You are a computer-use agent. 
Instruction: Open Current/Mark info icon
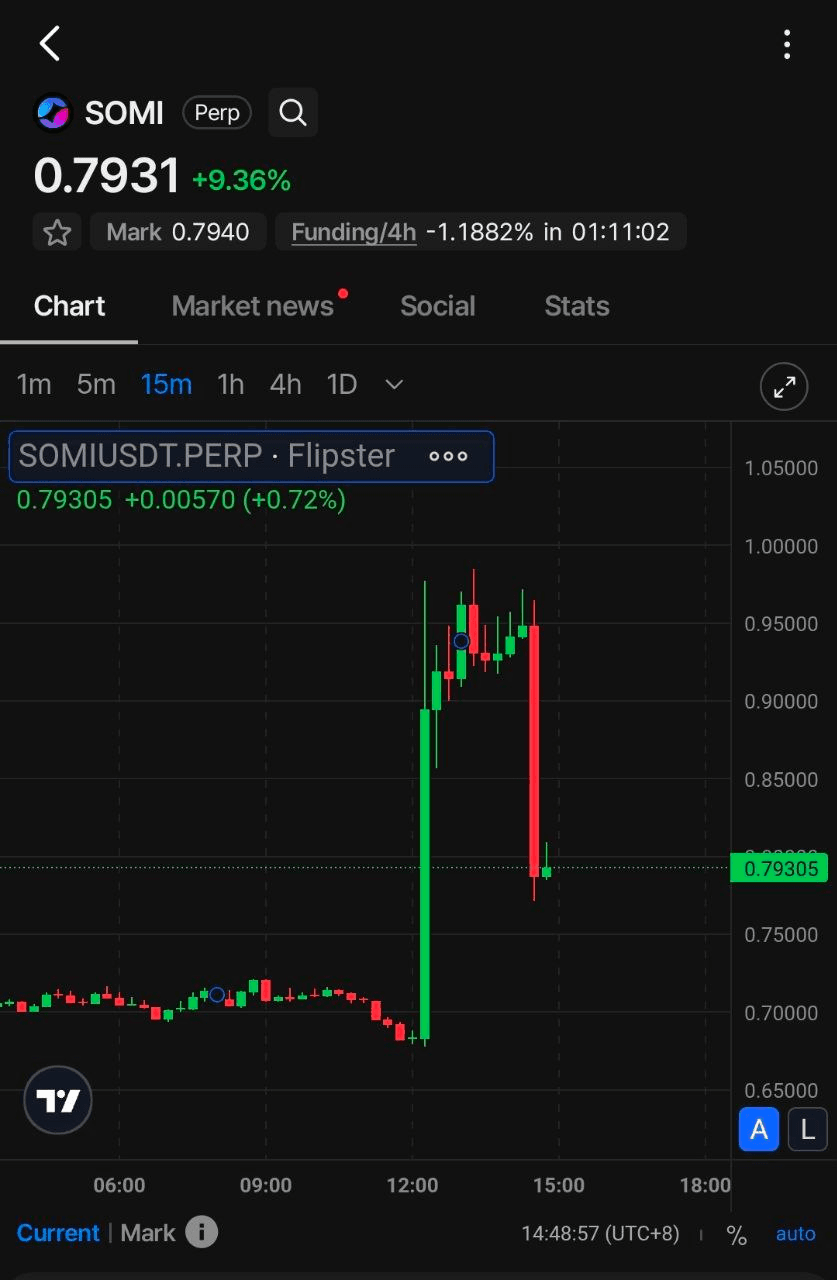[x=201, y=1232]
